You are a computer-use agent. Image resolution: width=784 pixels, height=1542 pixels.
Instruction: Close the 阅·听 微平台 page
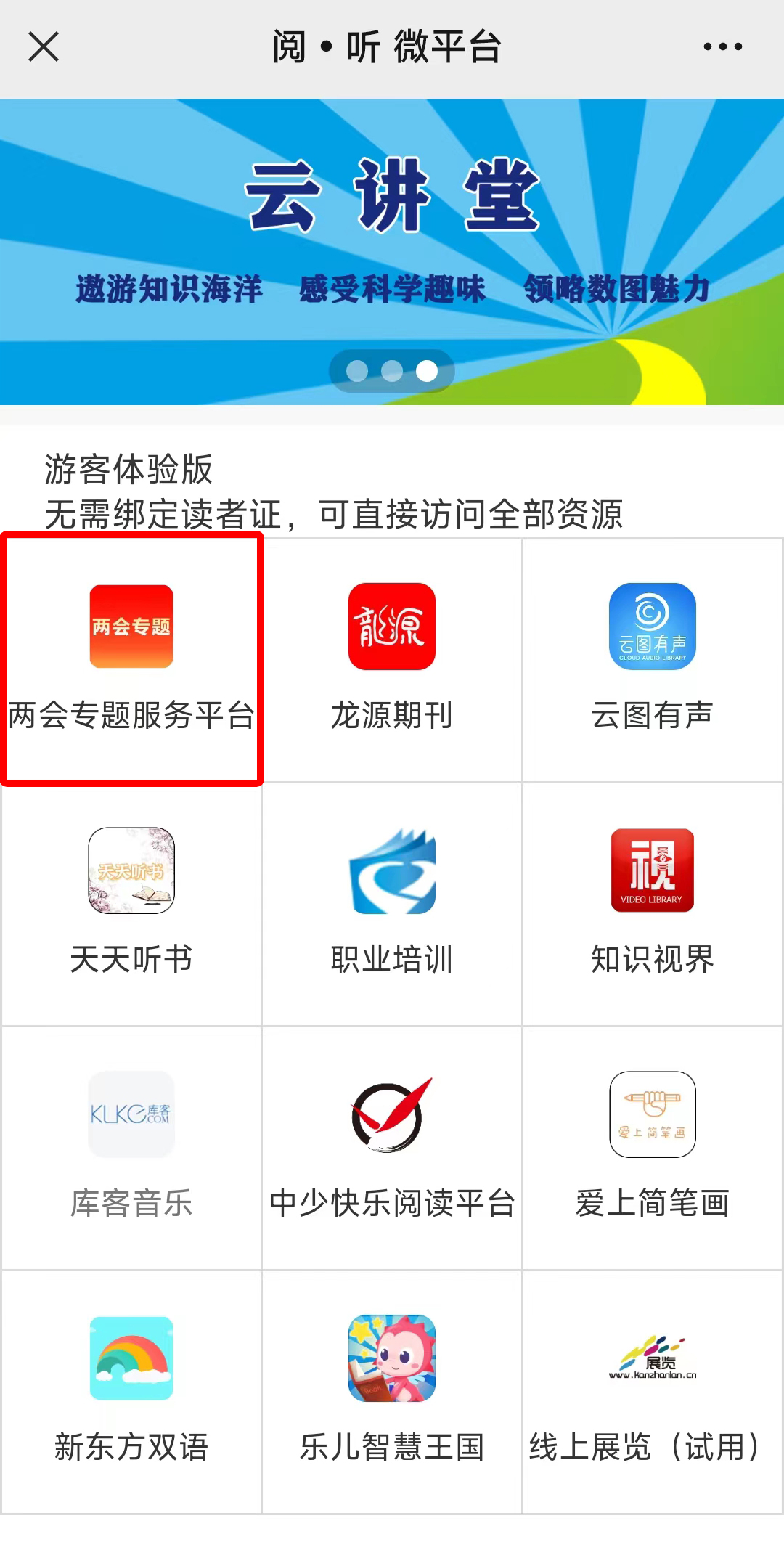pos(44,47)
